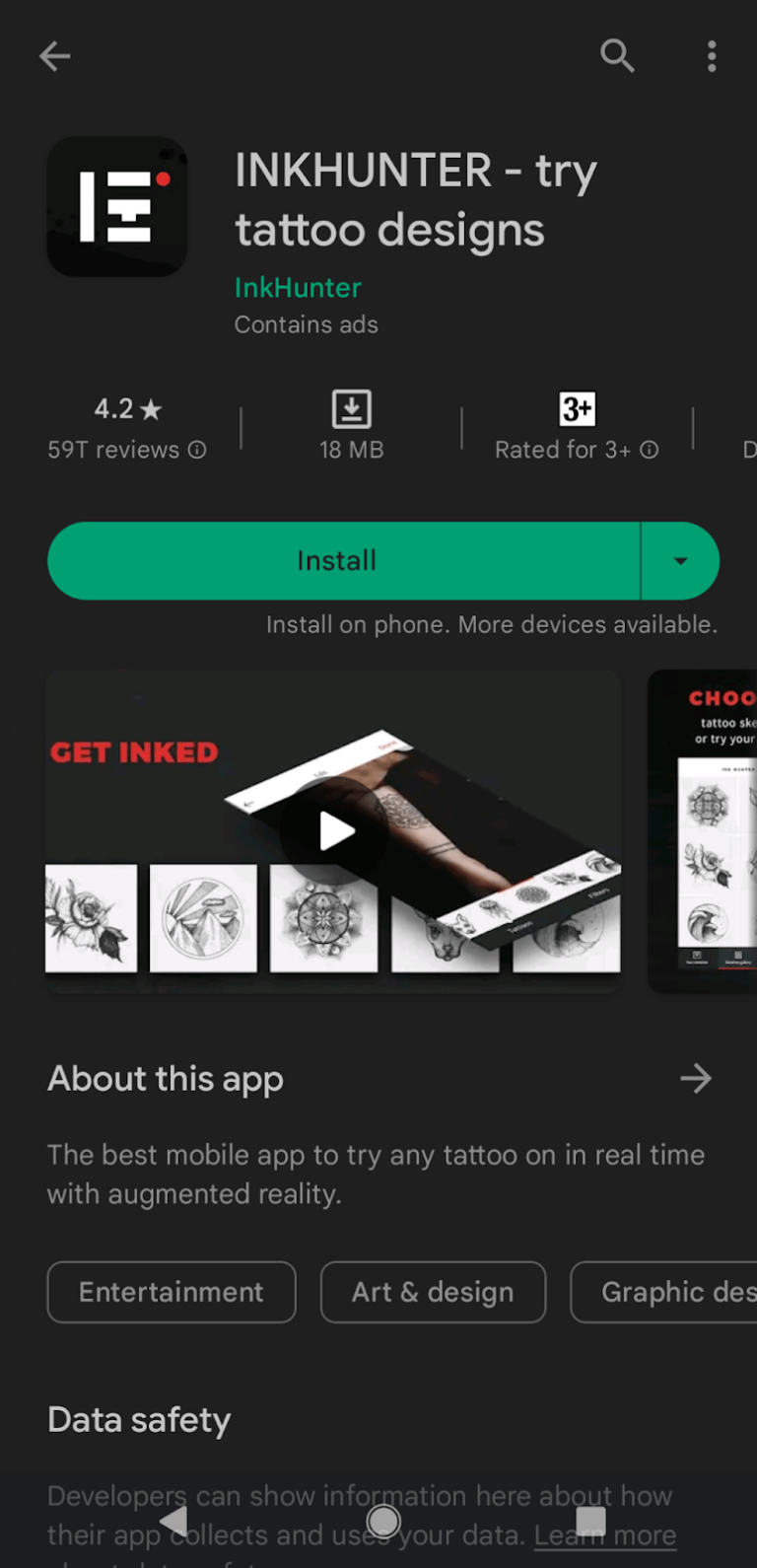
Task: Open the Learn more data safety link
Action: tap(605, 1534)
